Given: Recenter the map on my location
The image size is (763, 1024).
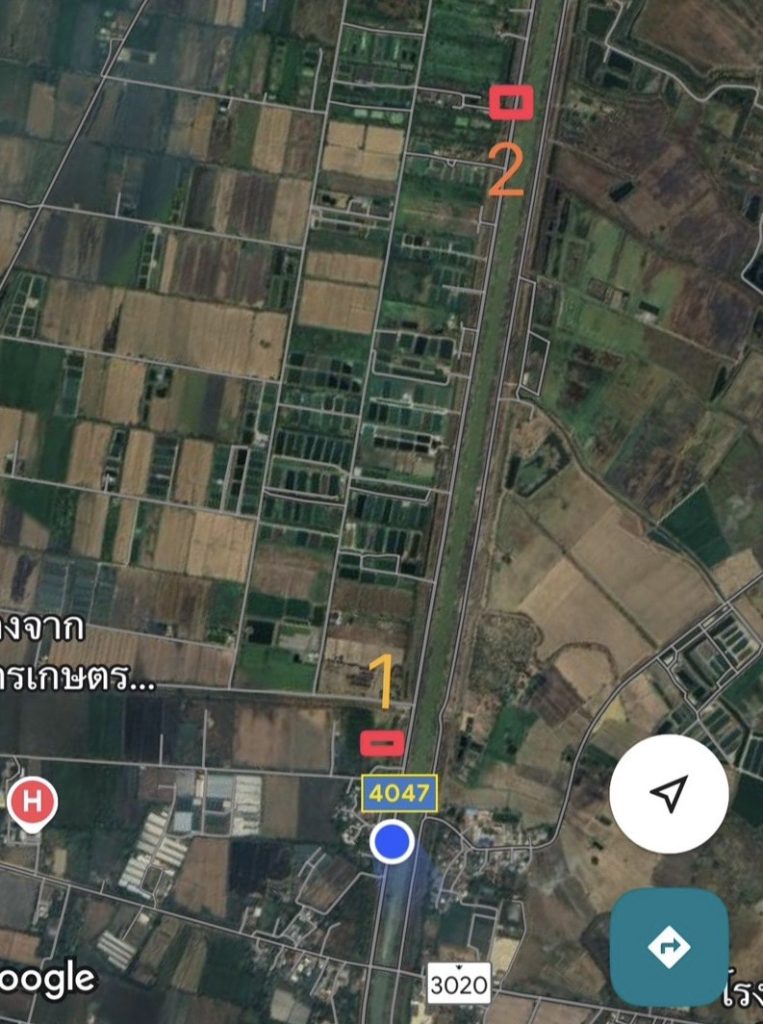Looking at the screenshot, I should pyautogui.click(x=669, y=794).
